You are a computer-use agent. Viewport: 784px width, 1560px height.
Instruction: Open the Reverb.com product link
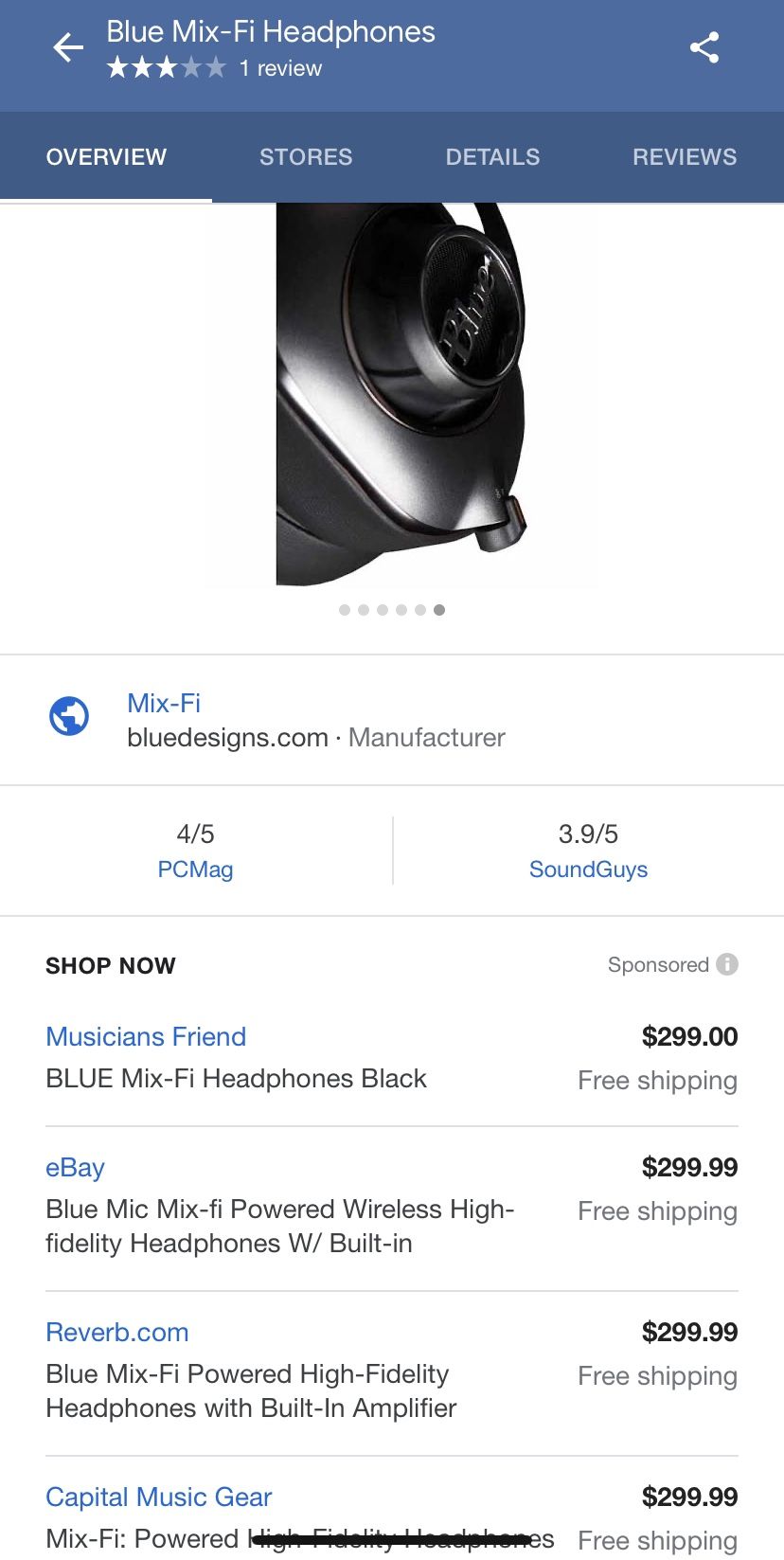coord(116,1332)
